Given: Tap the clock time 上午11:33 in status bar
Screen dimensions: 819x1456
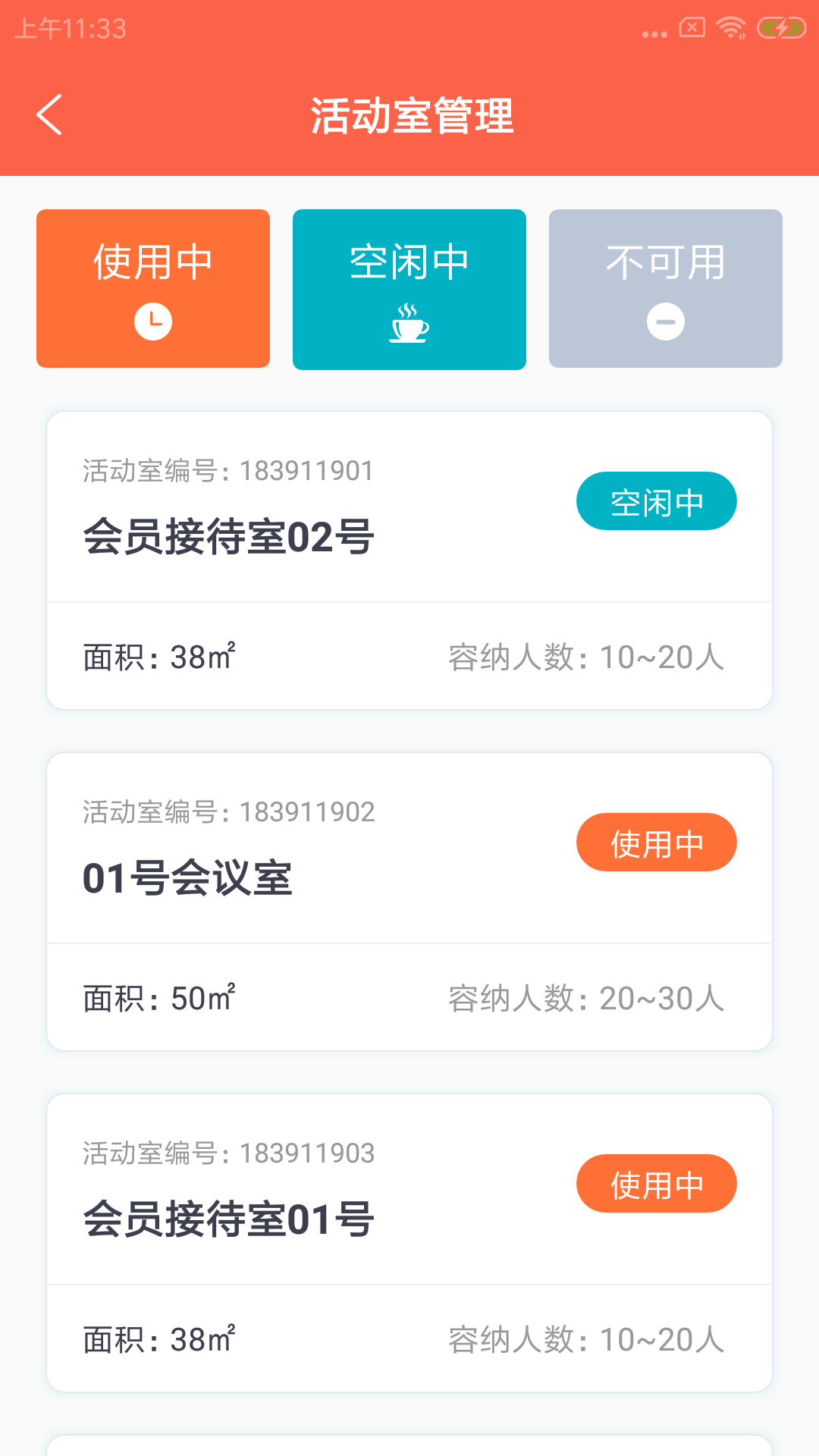Looking at the screenshot, I should [68, 30].
